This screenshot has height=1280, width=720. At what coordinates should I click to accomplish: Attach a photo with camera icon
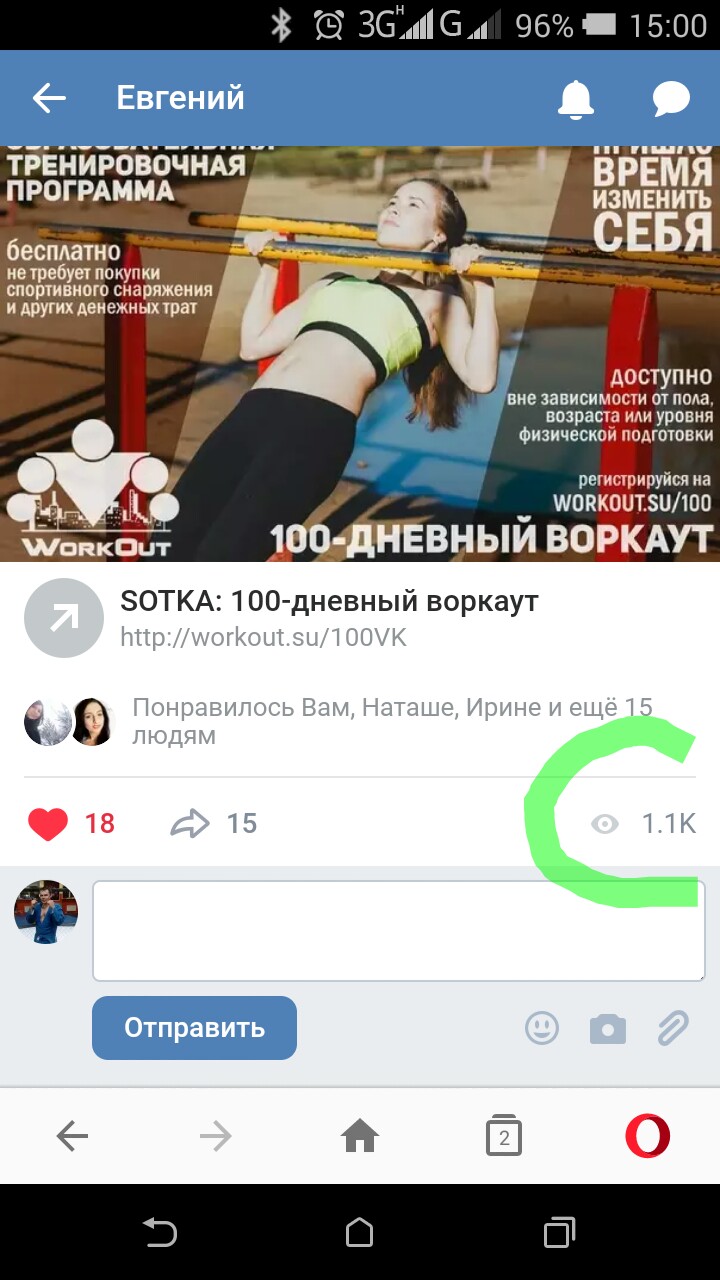click(607, 1028)
